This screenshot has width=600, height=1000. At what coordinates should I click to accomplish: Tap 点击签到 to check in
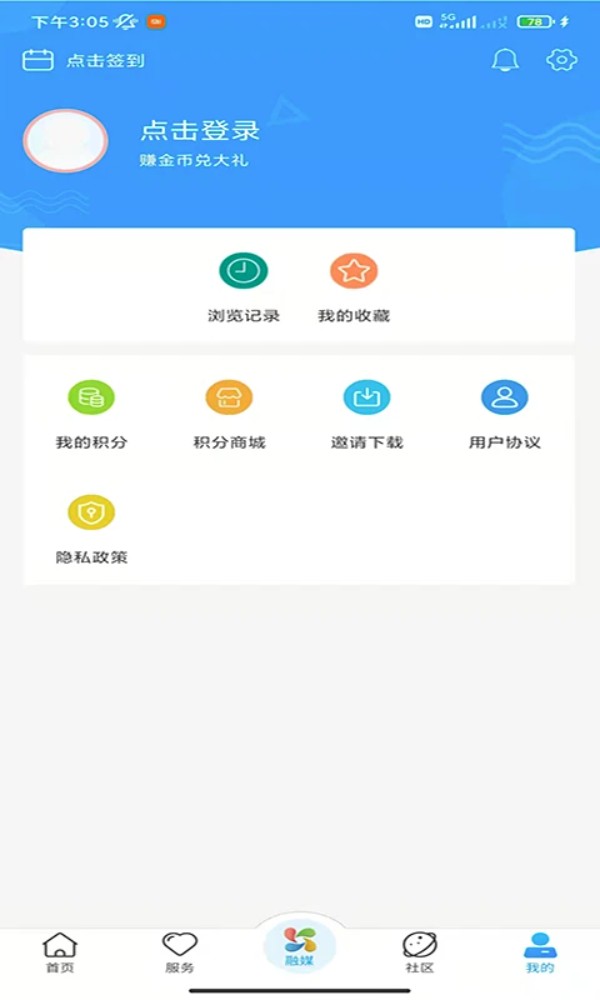84,61
